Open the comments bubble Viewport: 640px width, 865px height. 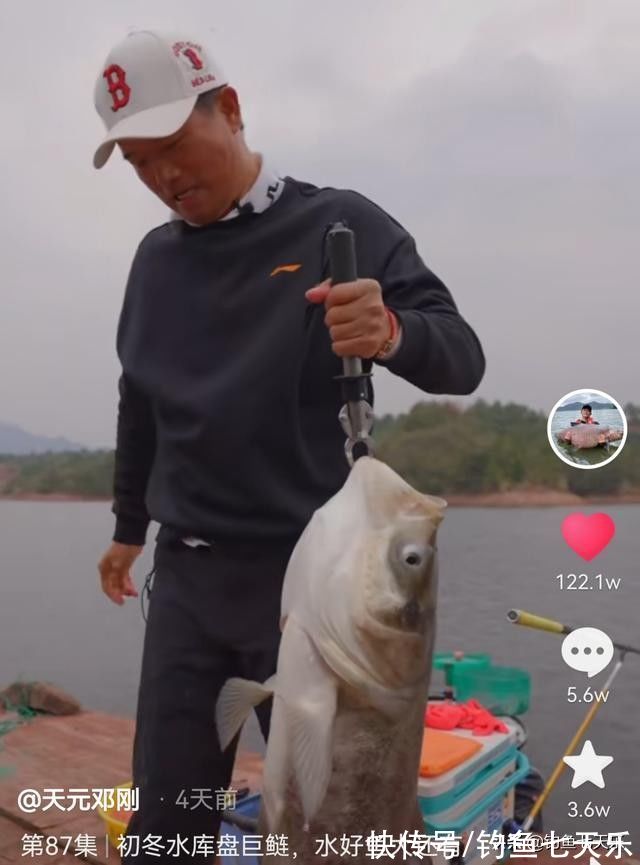[x=587, y=651]
